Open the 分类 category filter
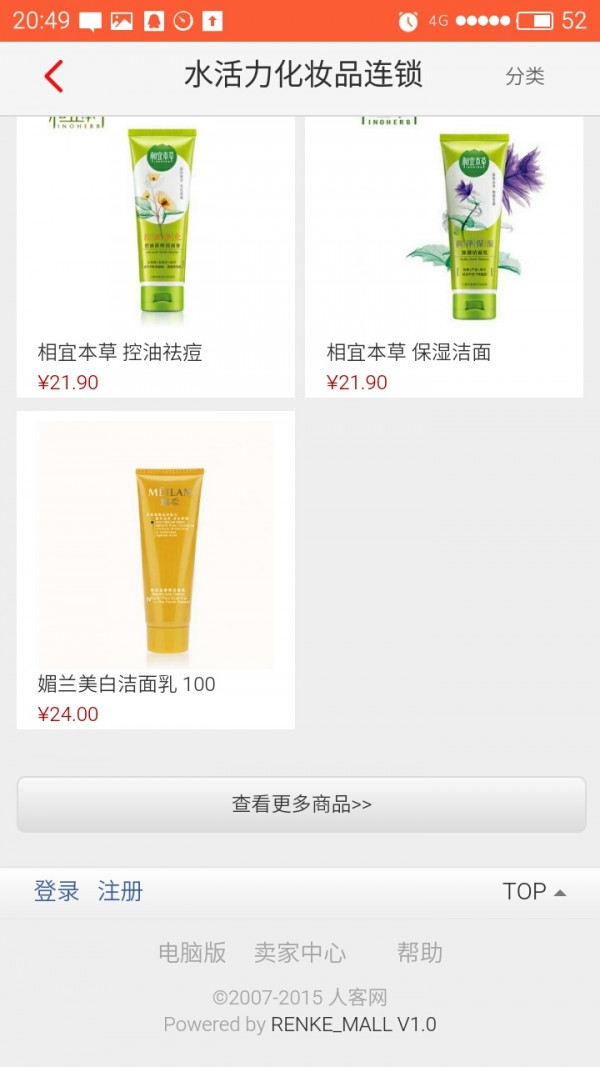Screen dimensions: 600x1067 [x=524, y=76]
